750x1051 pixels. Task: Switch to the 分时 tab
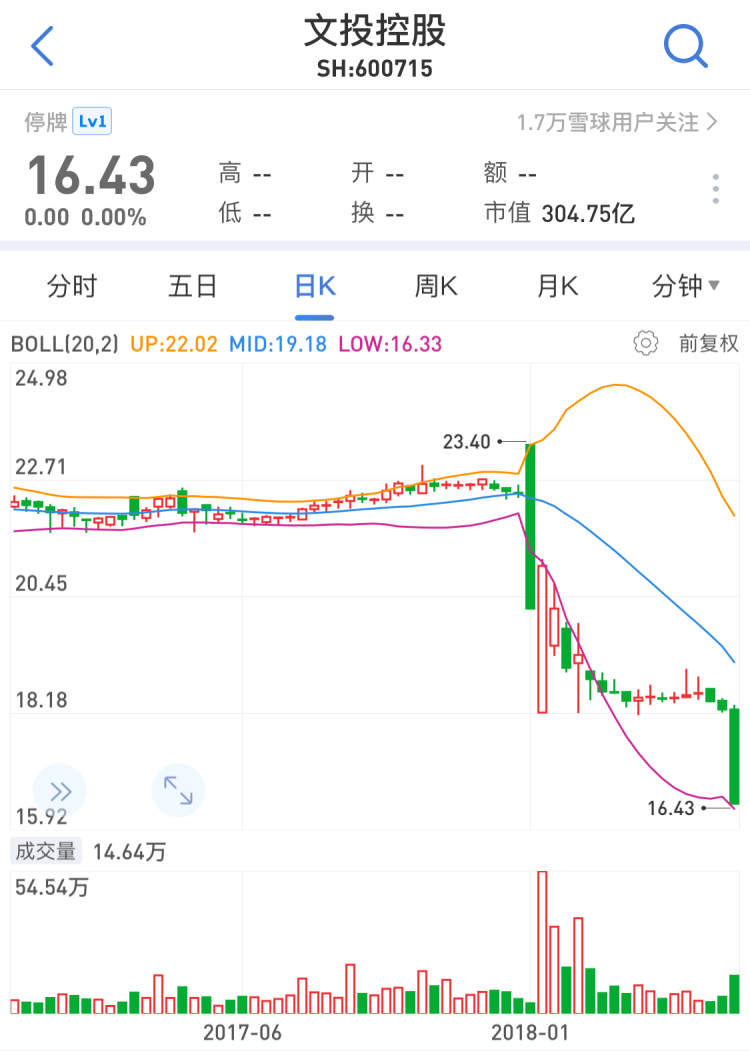coord(72,287)
